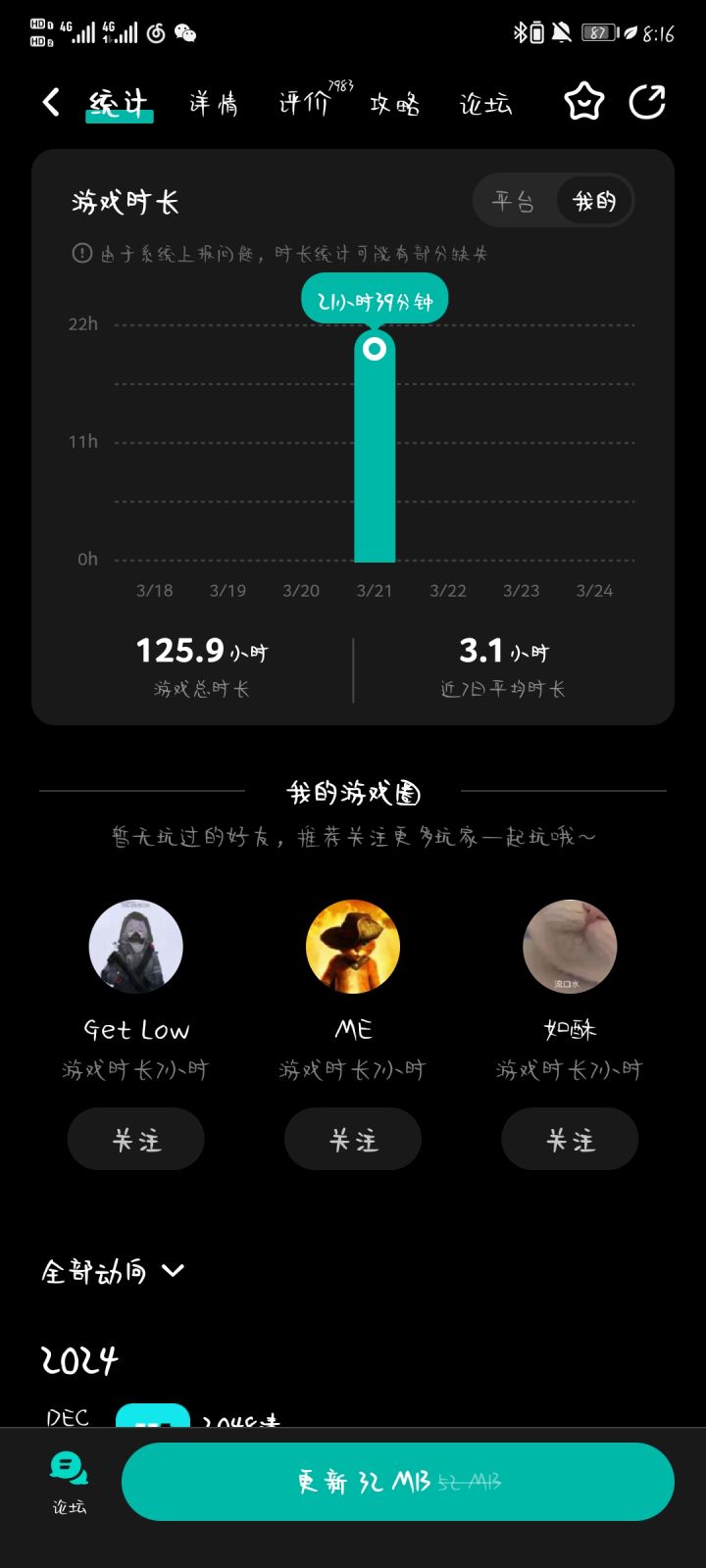Share this game page

[x=647, y=102]
